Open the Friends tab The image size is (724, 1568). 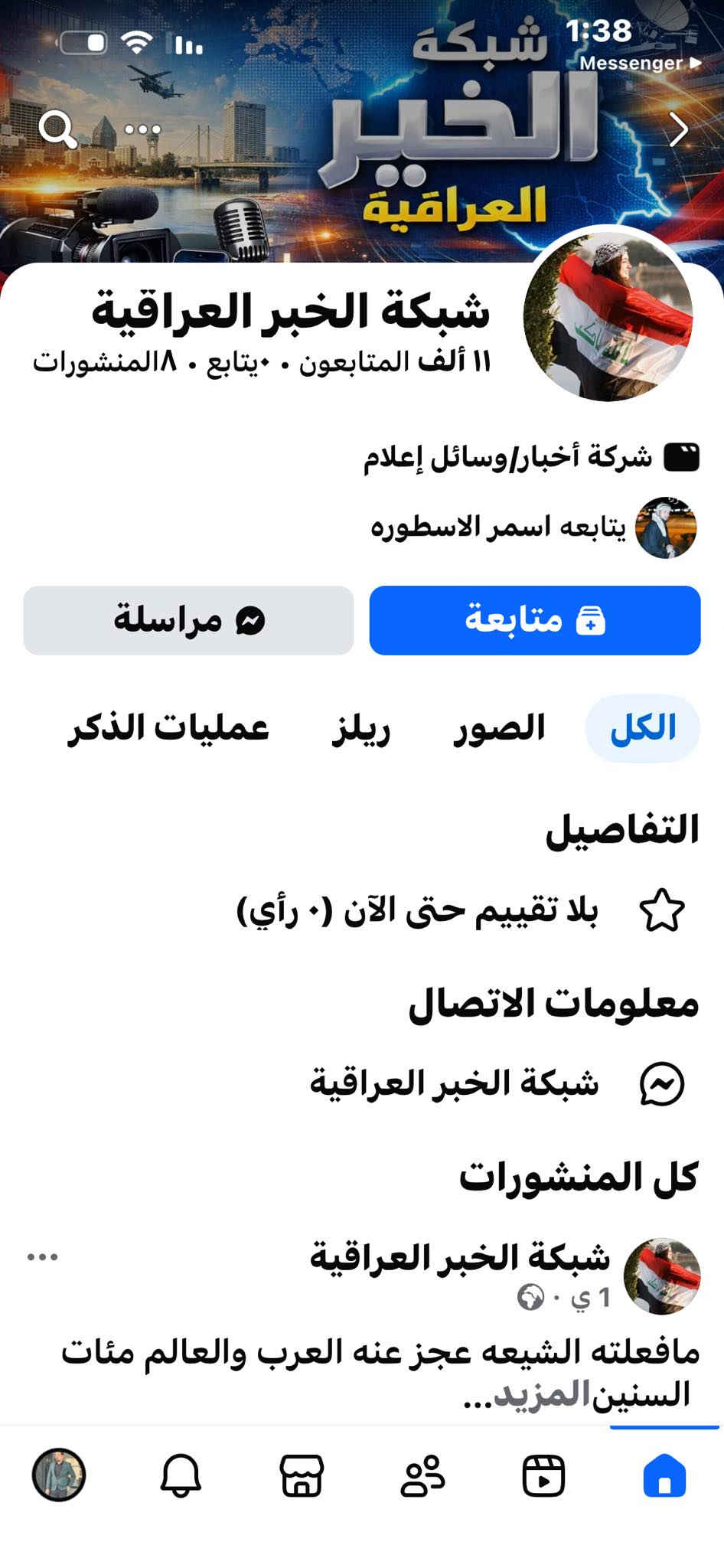pos(422,1475)
